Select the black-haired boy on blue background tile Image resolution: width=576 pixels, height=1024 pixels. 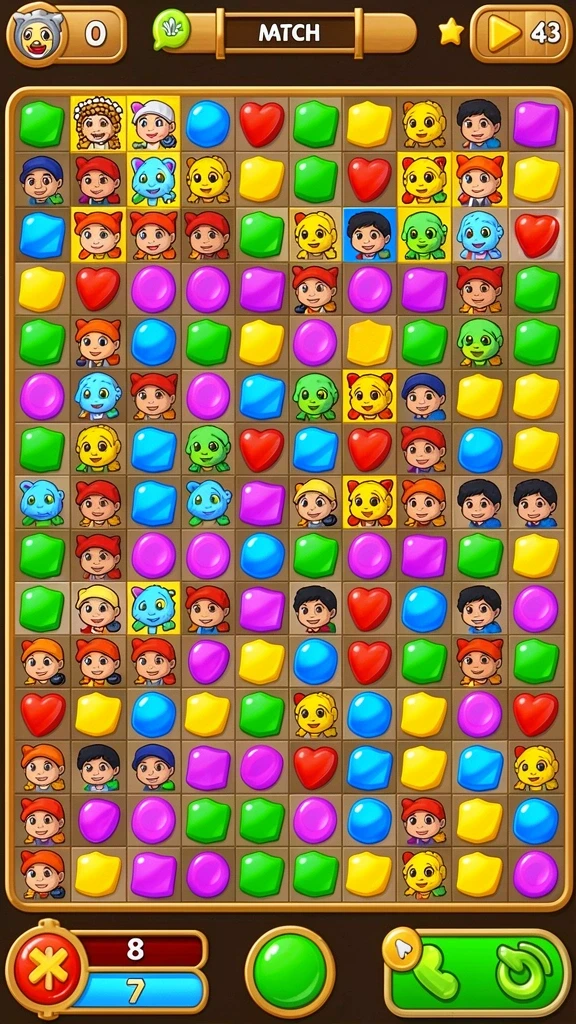369,234
